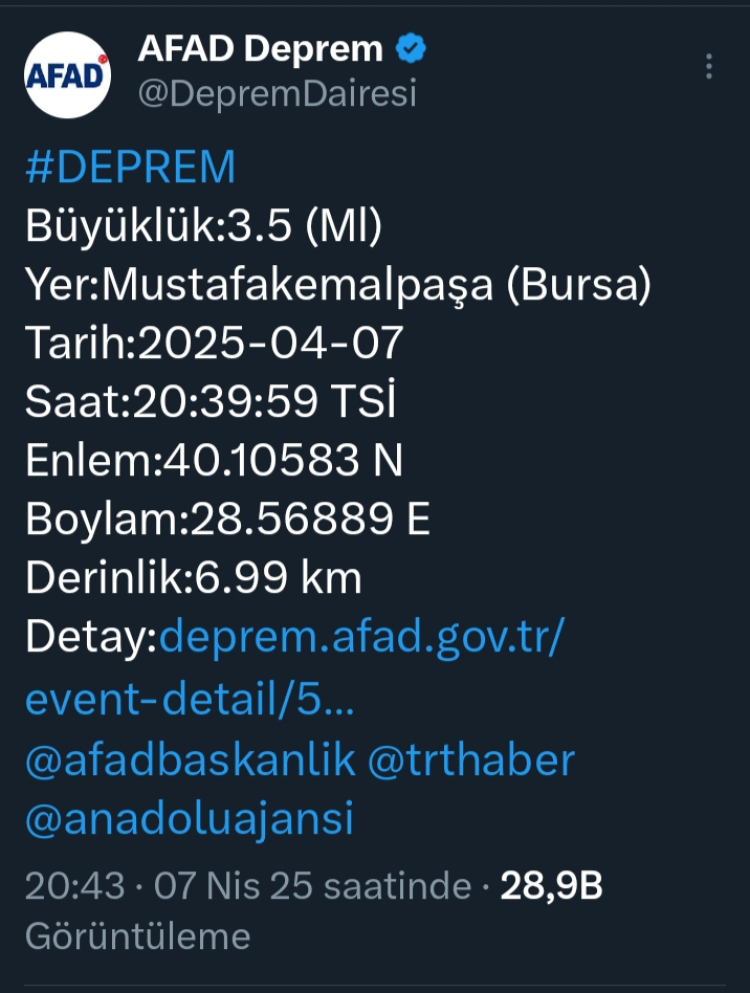750x993 pixels.
Task: Open the @trthaber mention
Action: click(471, 761)
